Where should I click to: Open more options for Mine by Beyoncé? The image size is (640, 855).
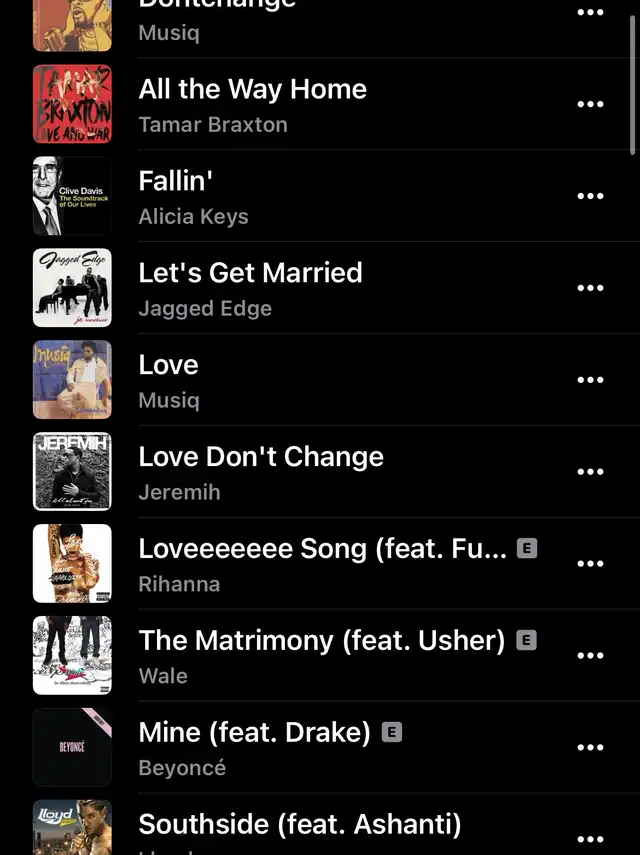pos(590,748)
